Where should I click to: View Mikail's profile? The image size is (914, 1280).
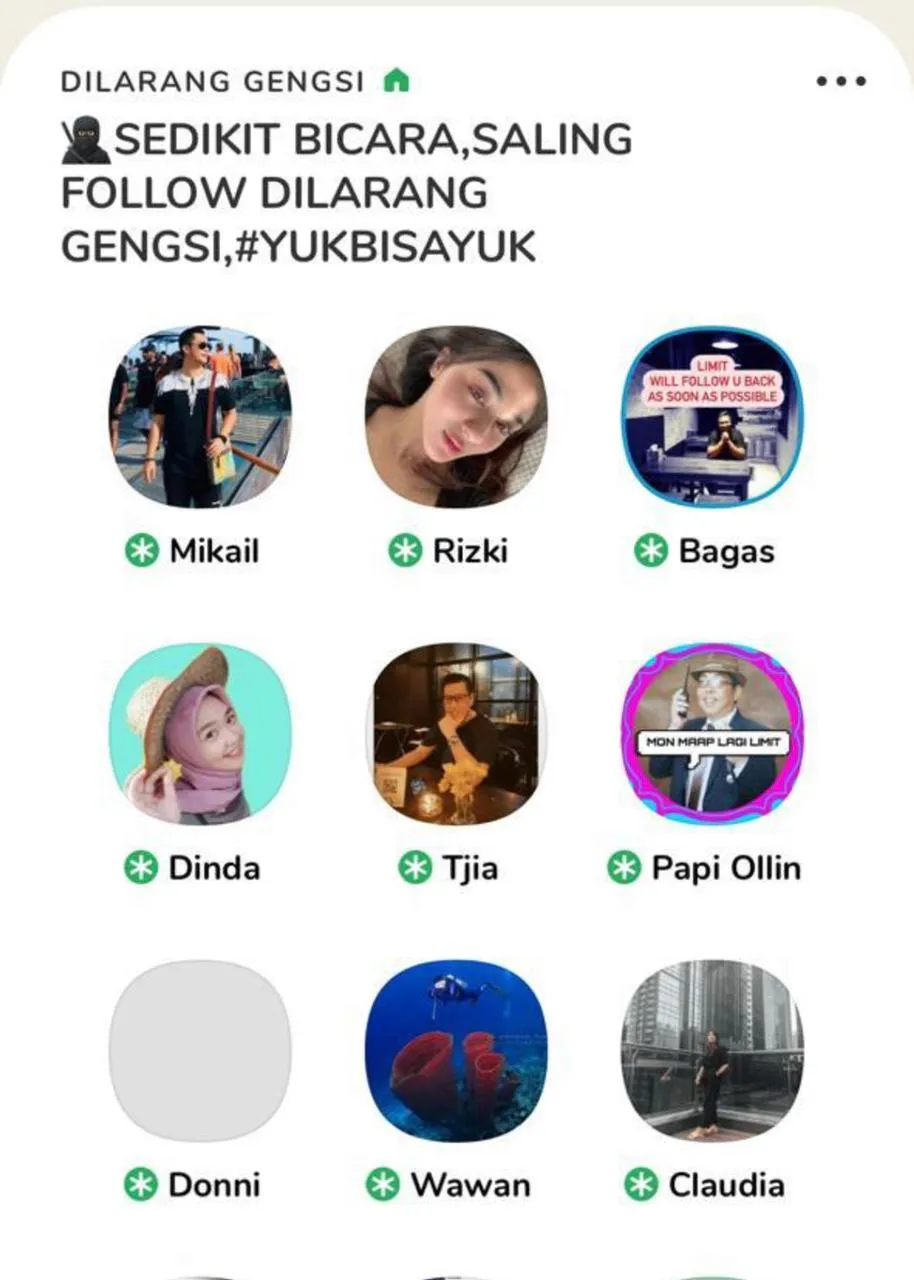[199, 417]
